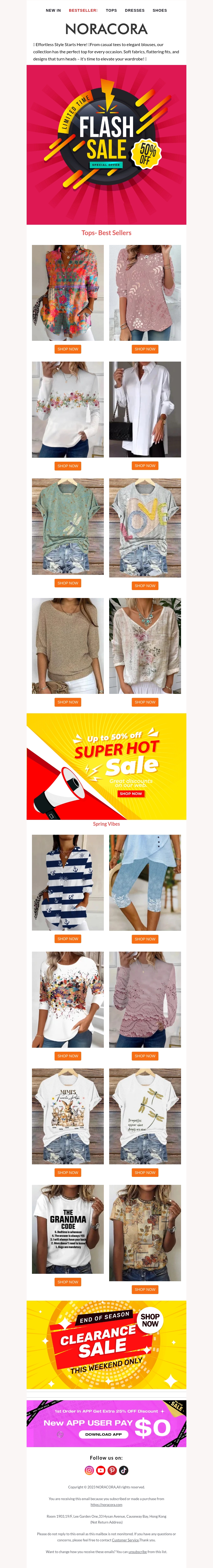Tap Shop Now under the white collared blouse

pyautogui.click(x=145, y=466)
